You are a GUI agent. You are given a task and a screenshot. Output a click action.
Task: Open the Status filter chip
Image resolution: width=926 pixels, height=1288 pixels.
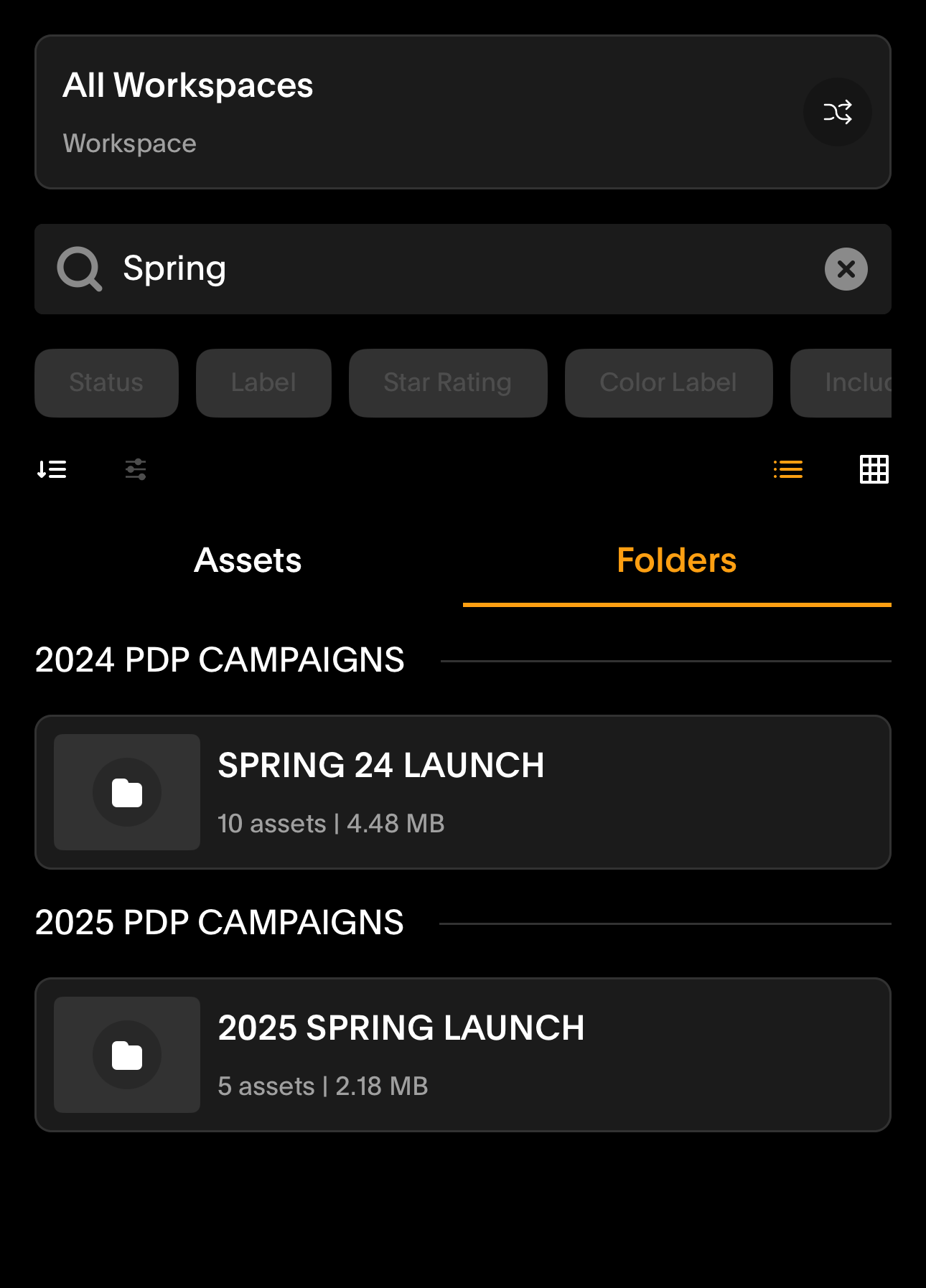106,382
